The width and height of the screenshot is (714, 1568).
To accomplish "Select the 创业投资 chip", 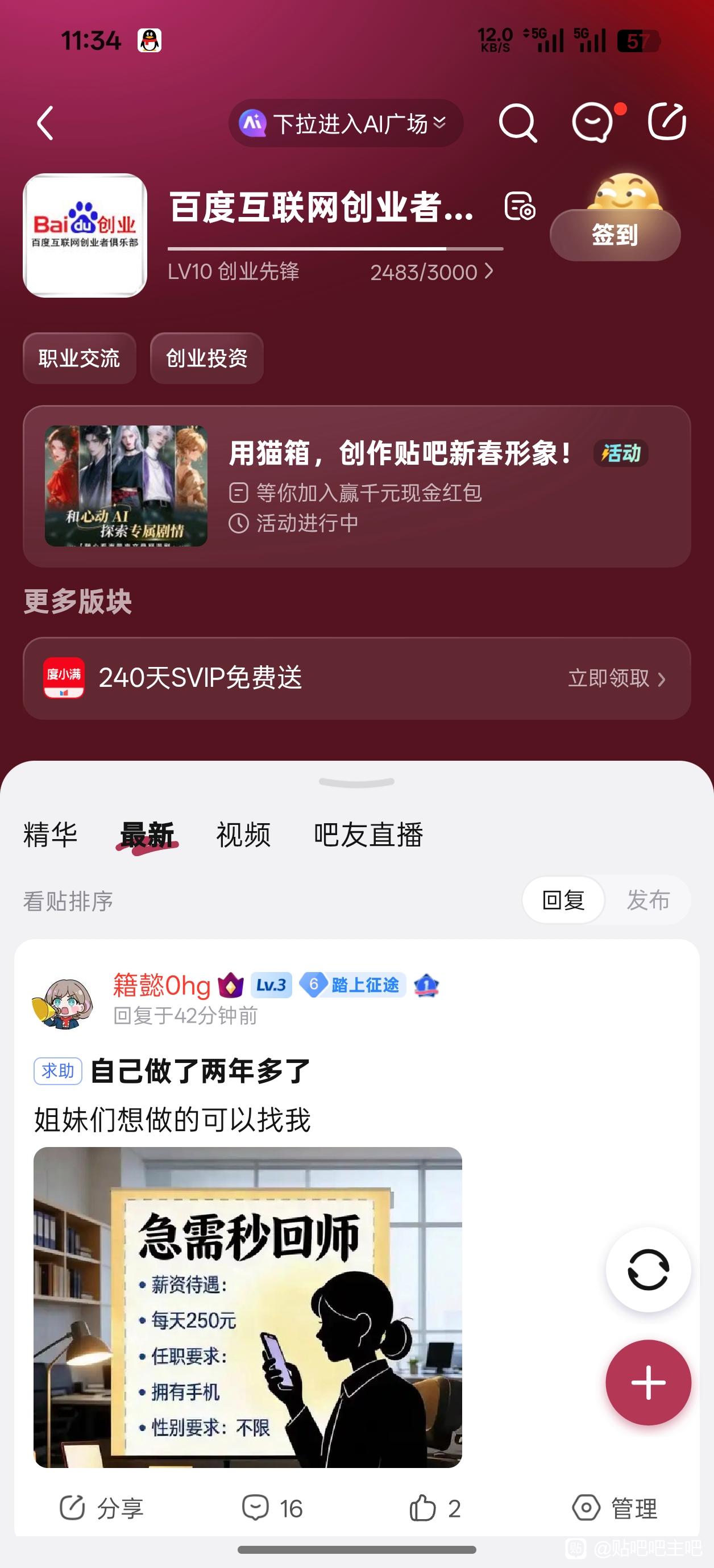I will pyautogui.click(x=206, y=358).
